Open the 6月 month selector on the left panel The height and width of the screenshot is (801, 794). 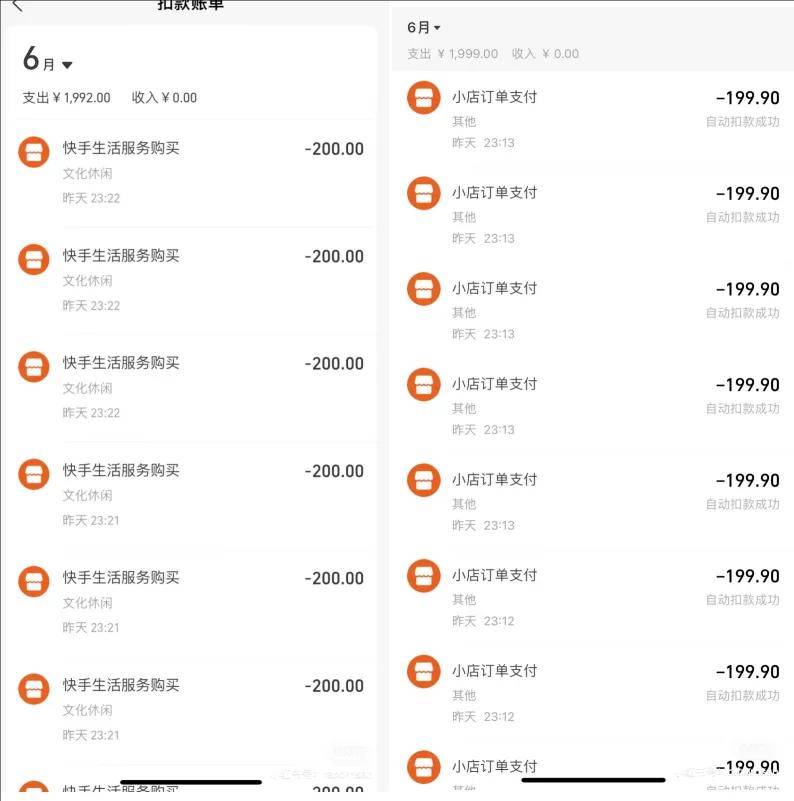(x=46, y=61)
